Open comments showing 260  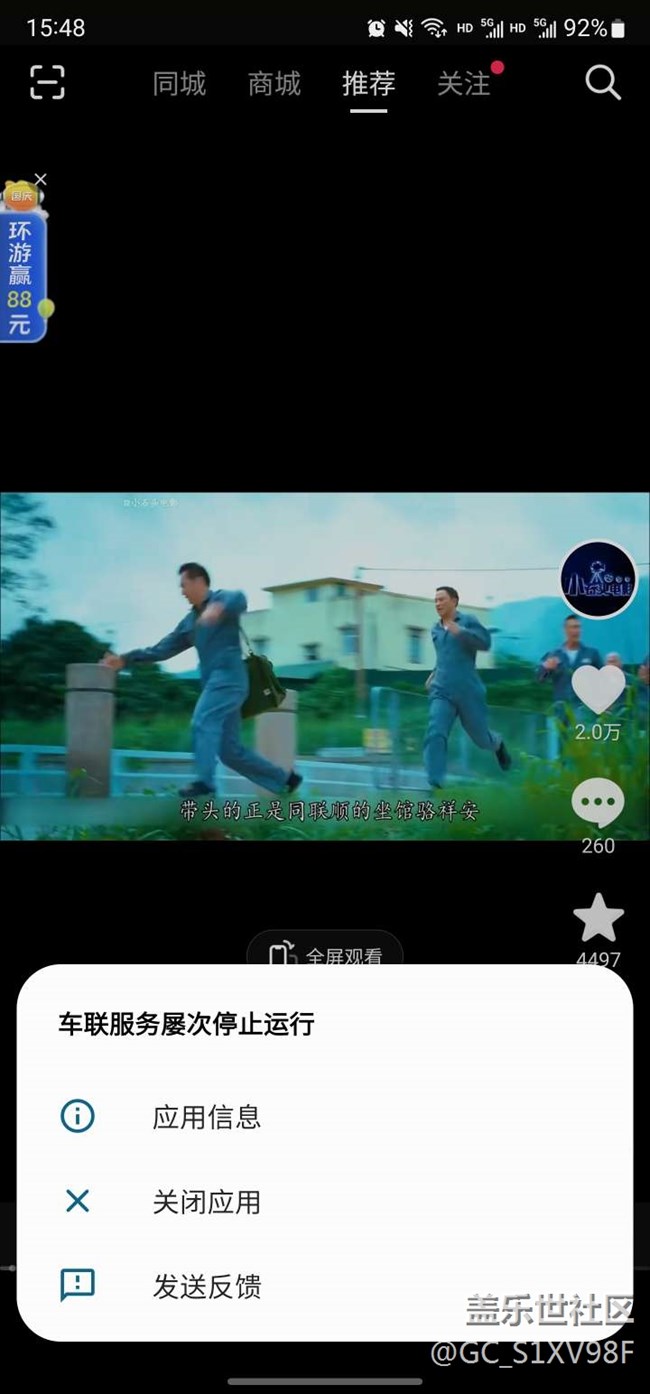pyautogui.click(x=598, y=804)
